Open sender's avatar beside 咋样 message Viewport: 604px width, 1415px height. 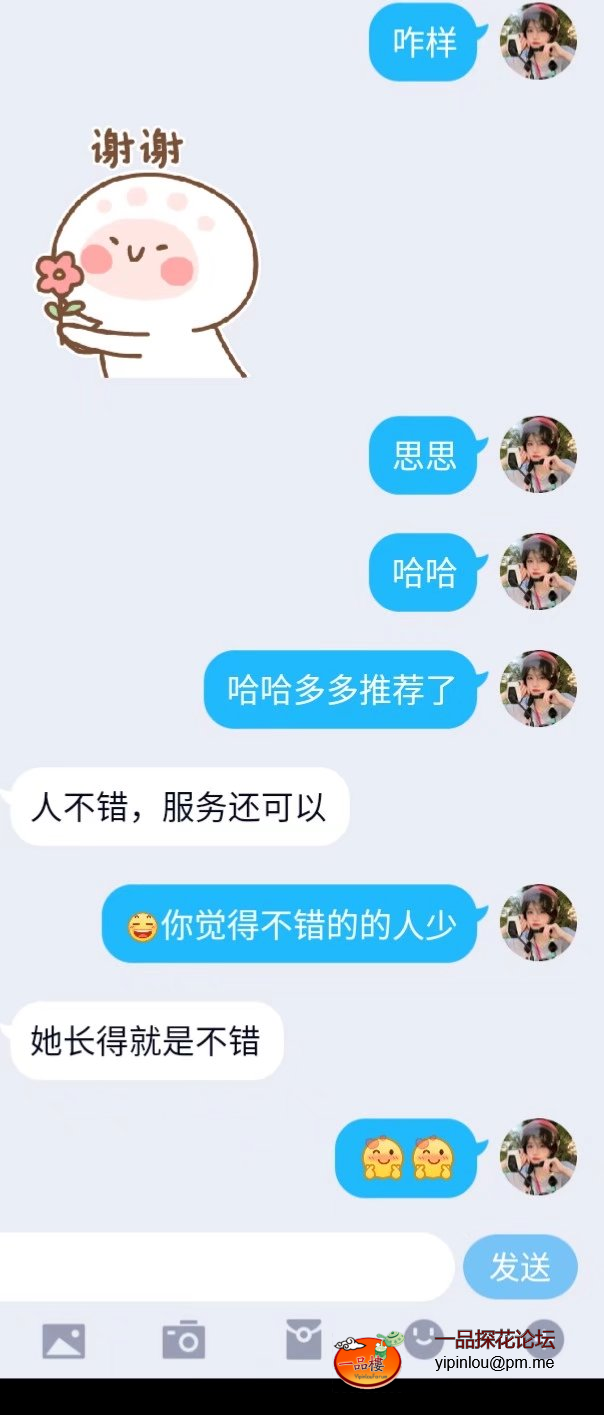point(538,41)
